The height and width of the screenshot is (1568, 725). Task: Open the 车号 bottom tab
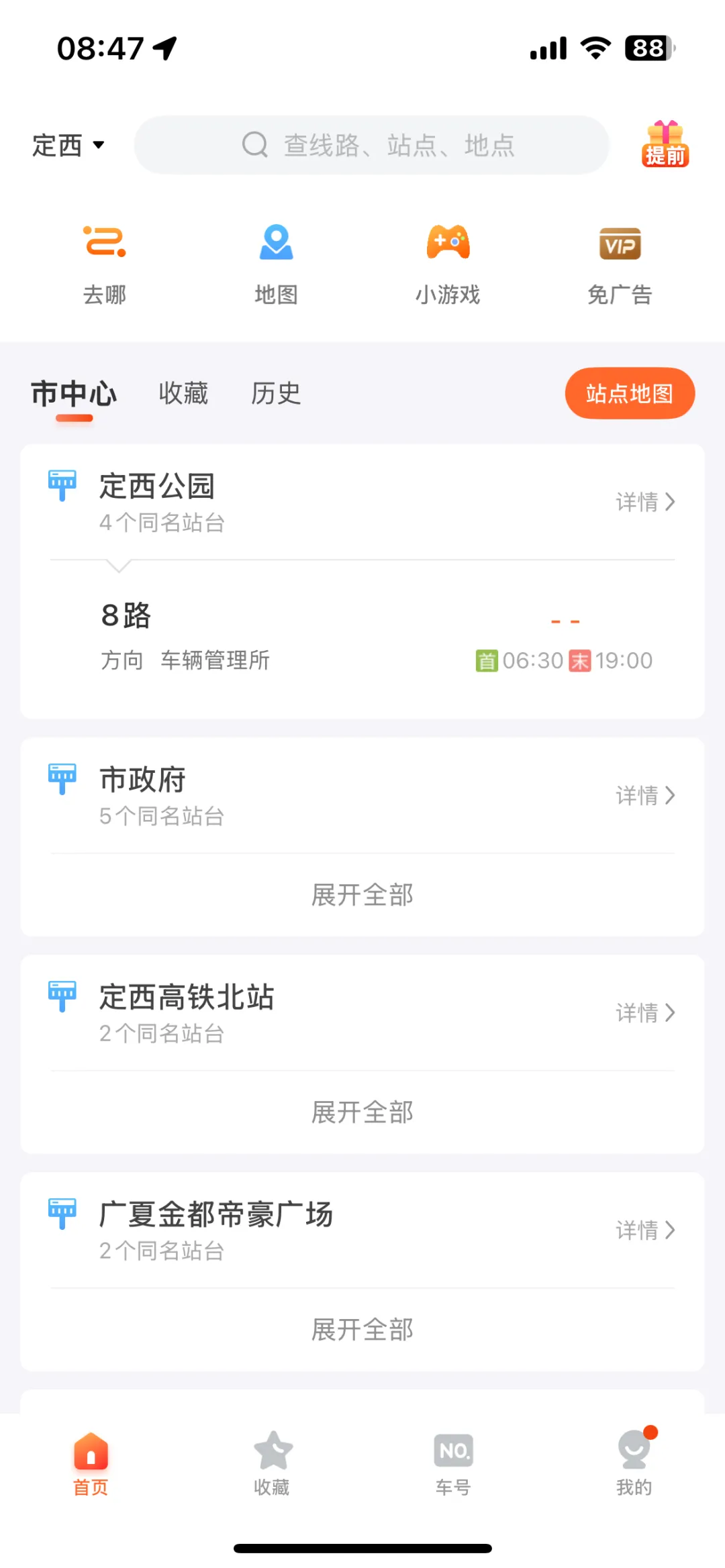[453, 1464]
